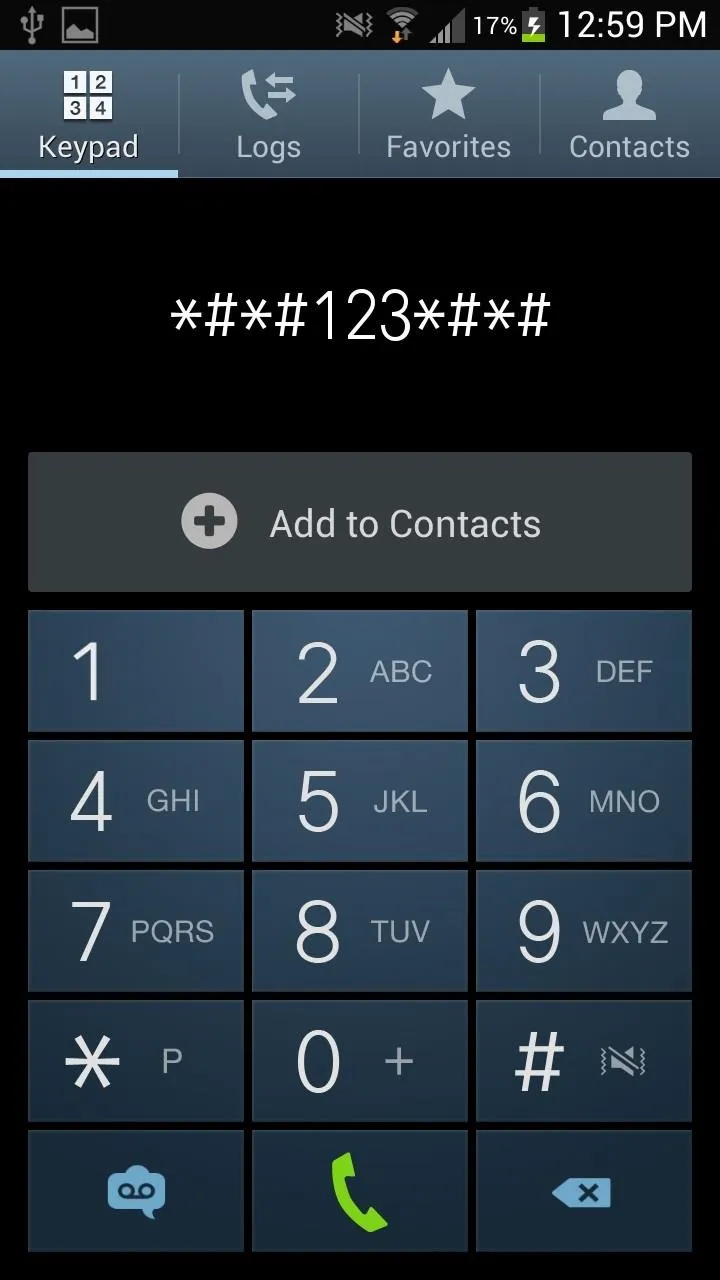
Task: Tap the star key
Action: coord(136,1061)
